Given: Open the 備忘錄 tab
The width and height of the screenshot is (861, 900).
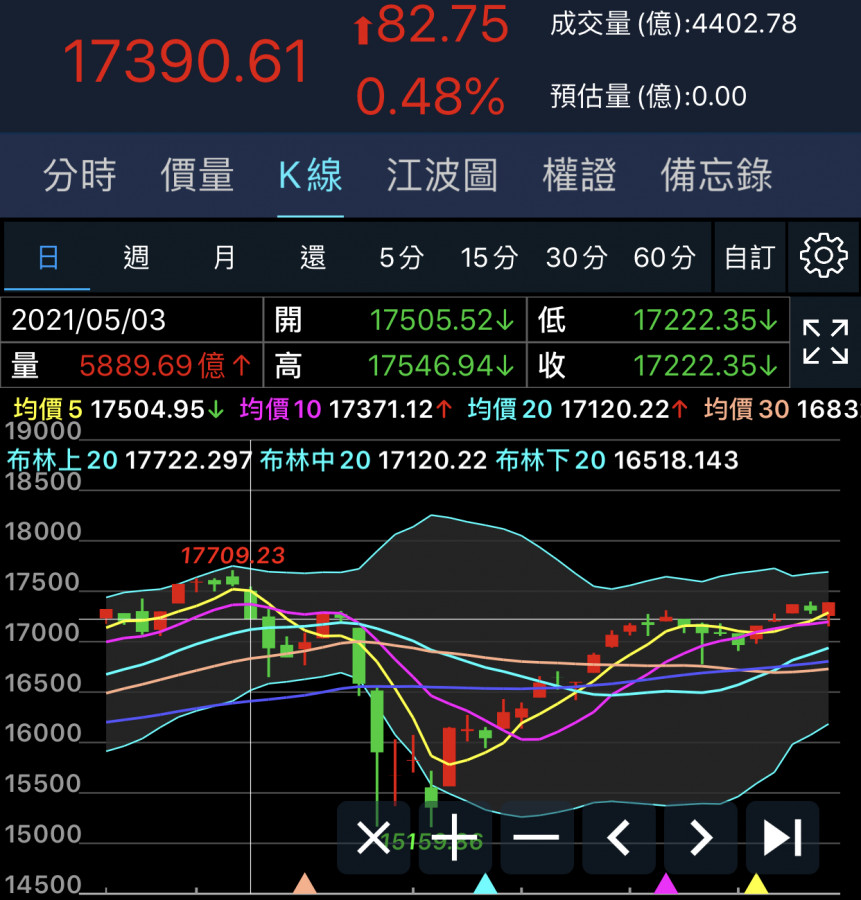Looking at the screenshot, I should pyautogui.click(x=716, y=176).
